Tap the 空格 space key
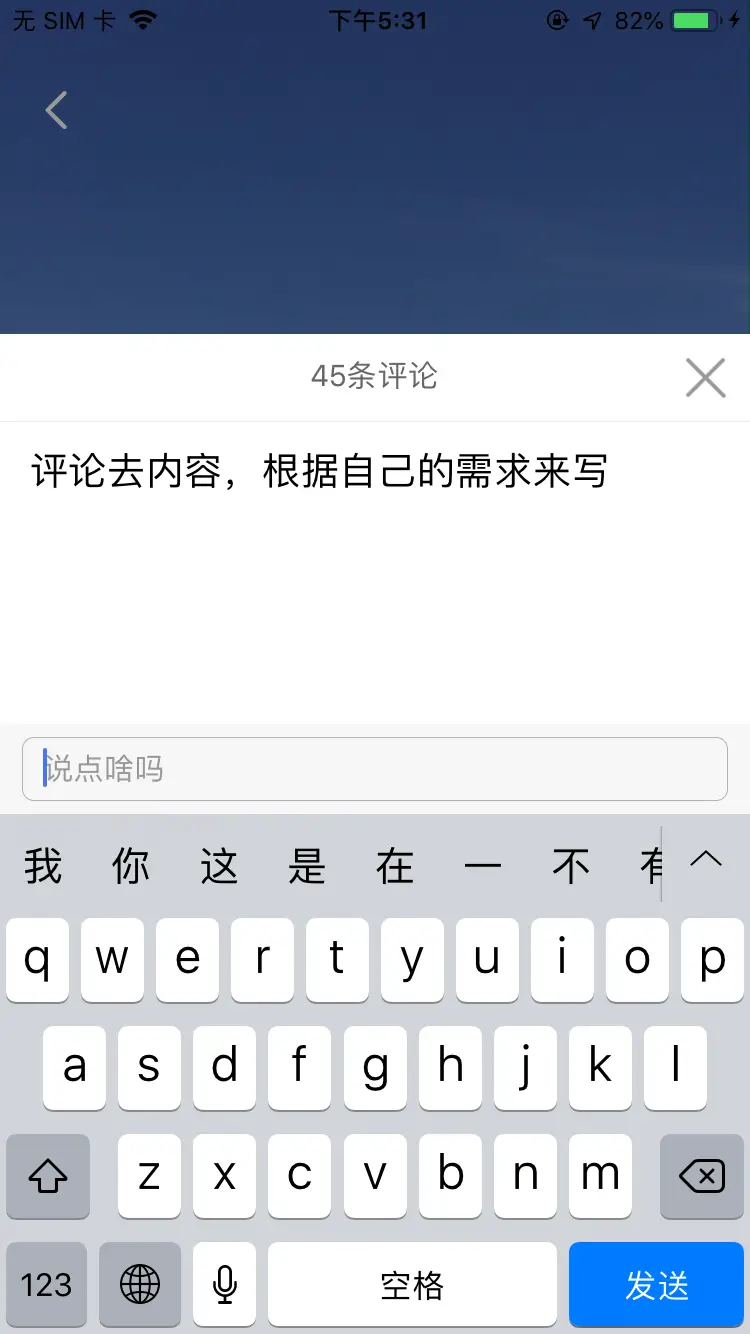The width and height of the screenshot is (750, 1334). tap(412, 1285)
